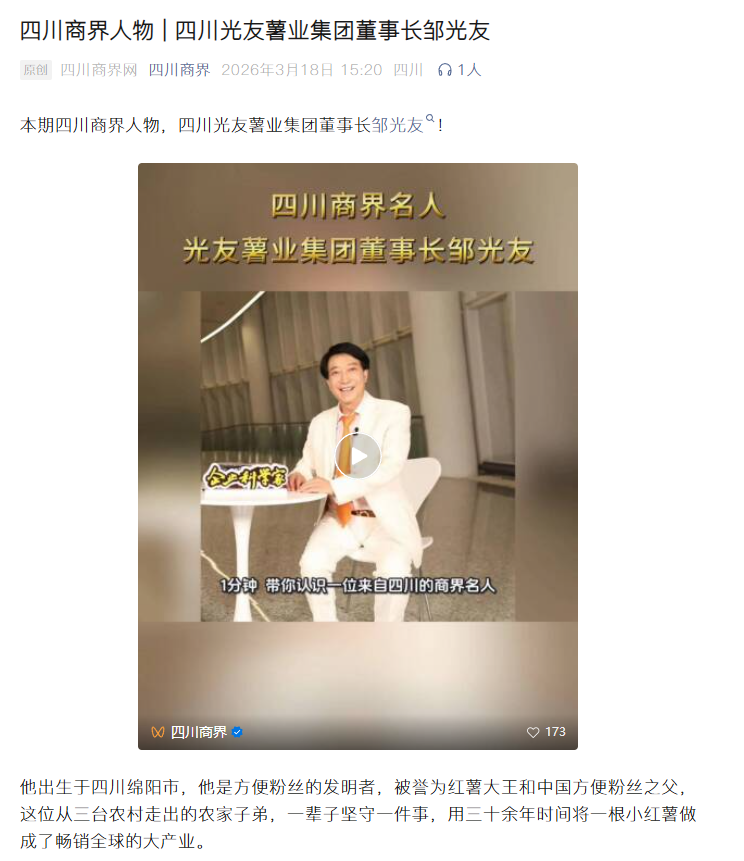Listen to the article via headphone icon
744x861 pixels.
point(445,70)
